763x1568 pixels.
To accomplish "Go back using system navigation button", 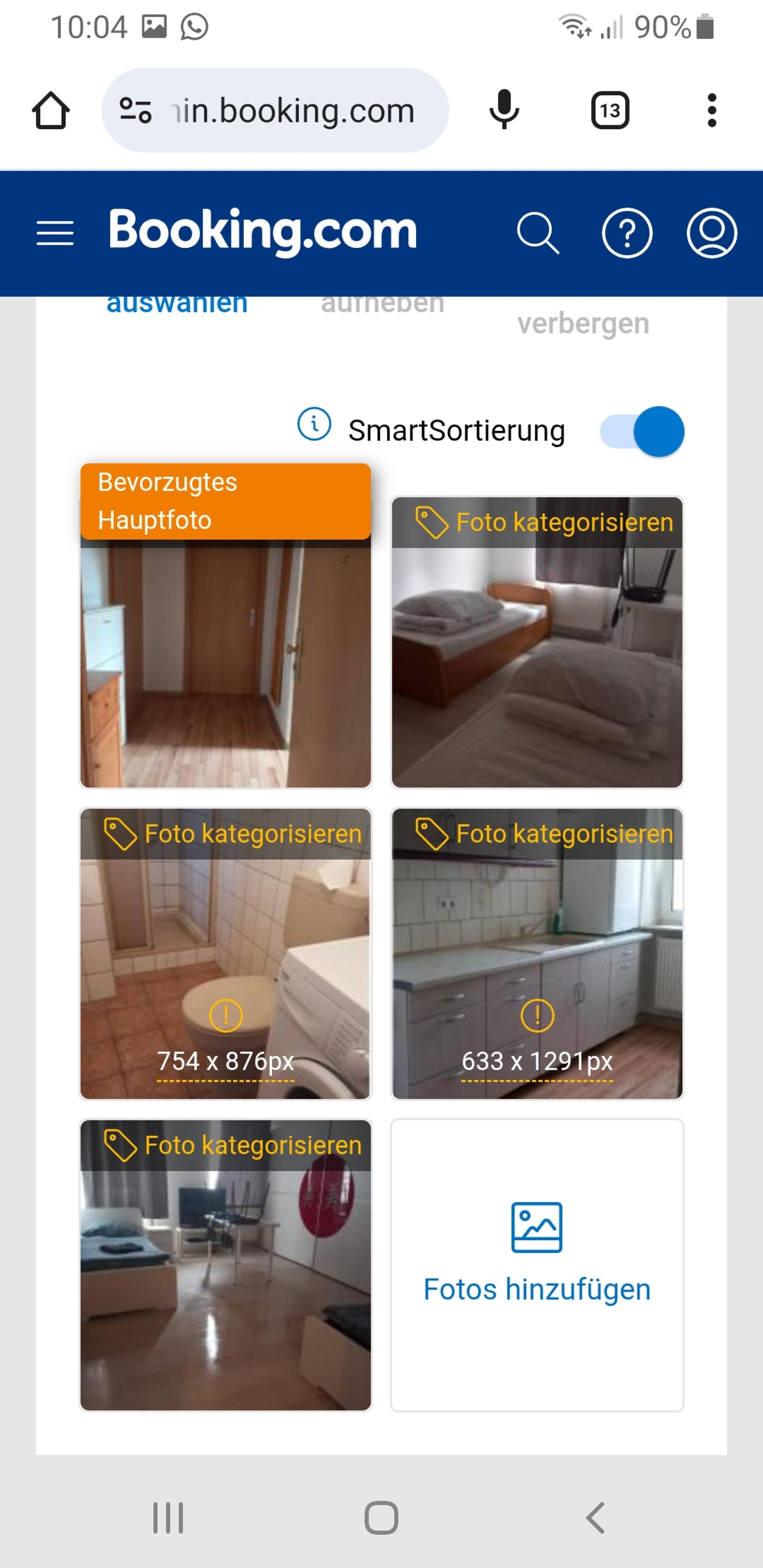I will [595, 1518].
